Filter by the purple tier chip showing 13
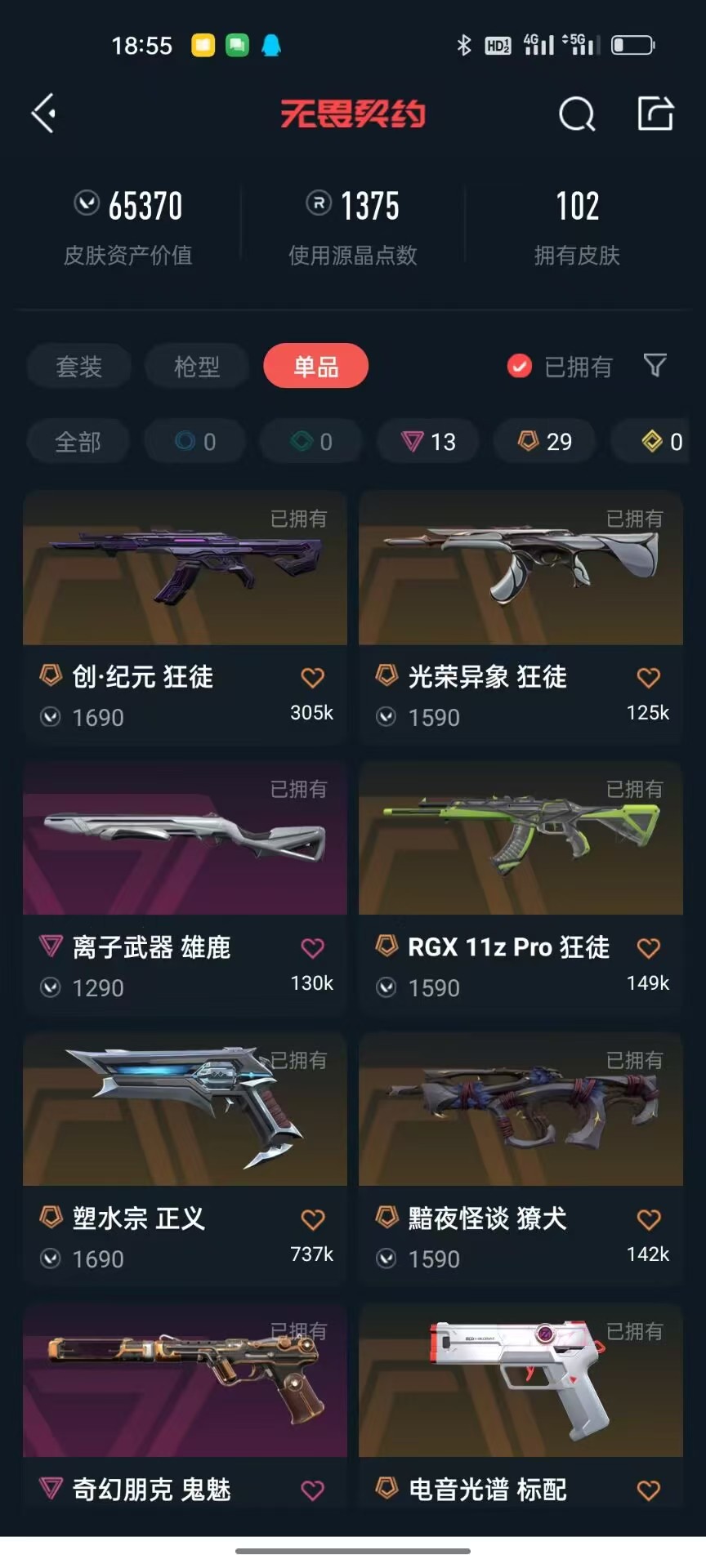 tap(428, 442)
